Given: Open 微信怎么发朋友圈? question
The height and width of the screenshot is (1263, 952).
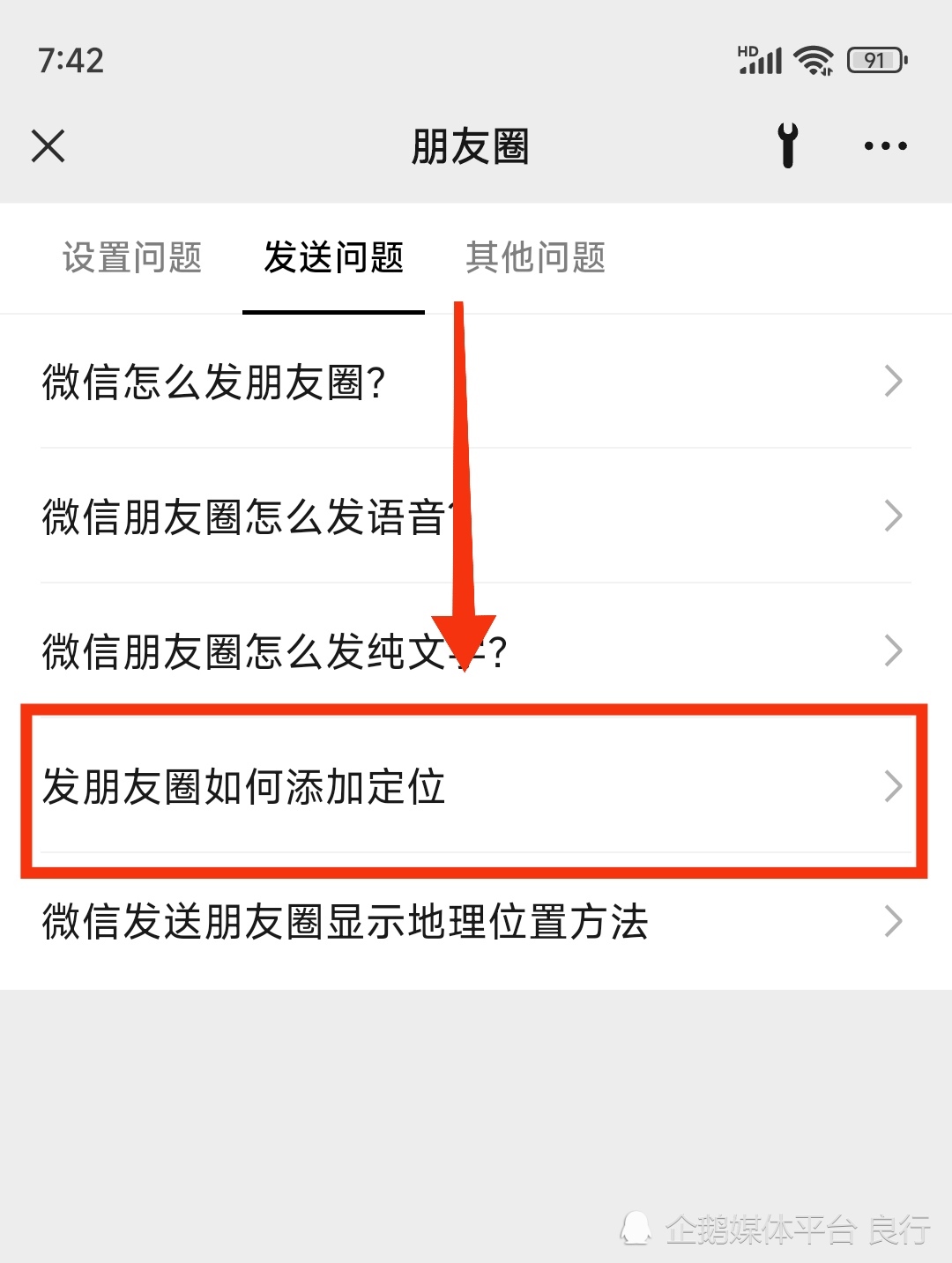Looking at the screenshot, I should click(x=476, y=382).
